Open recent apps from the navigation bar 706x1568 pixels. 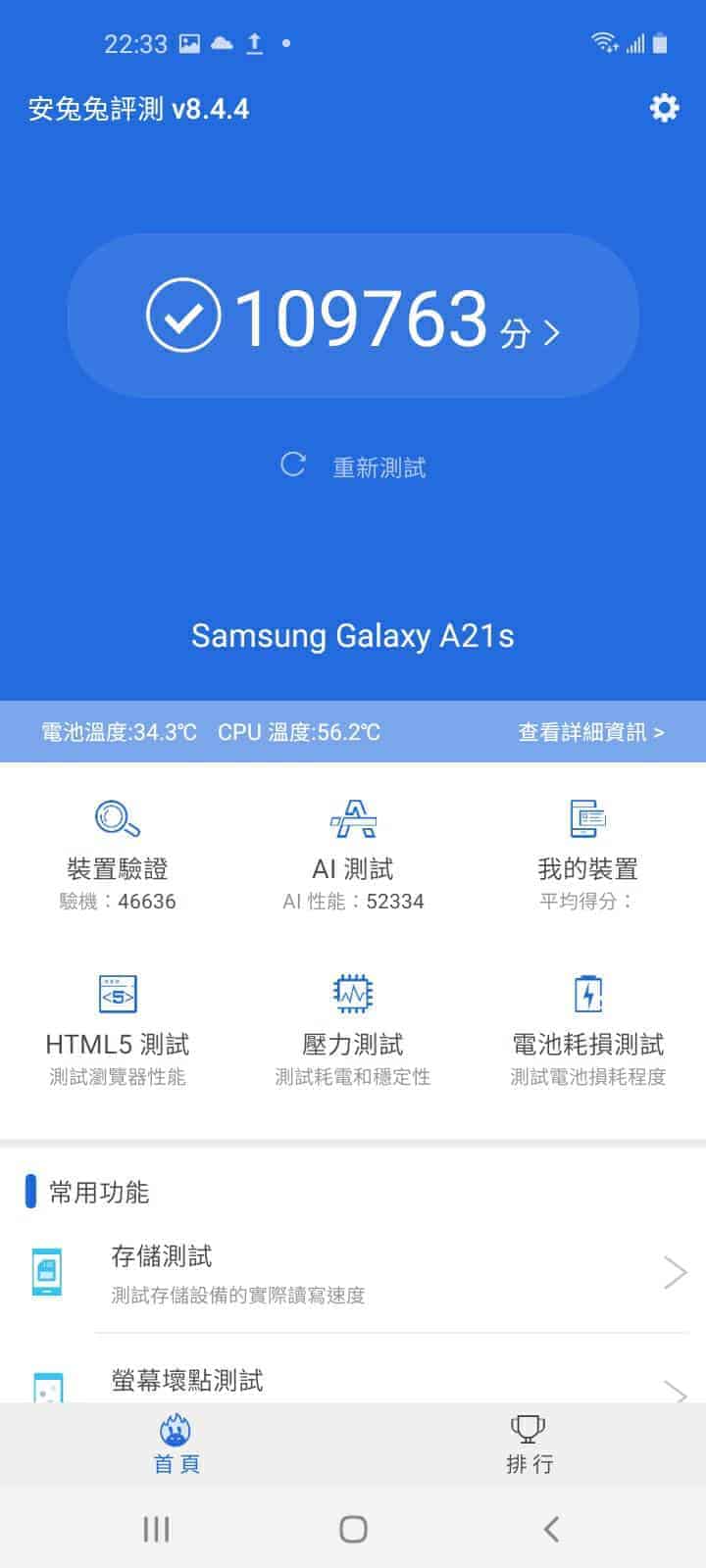click(x=156, y=1529)
